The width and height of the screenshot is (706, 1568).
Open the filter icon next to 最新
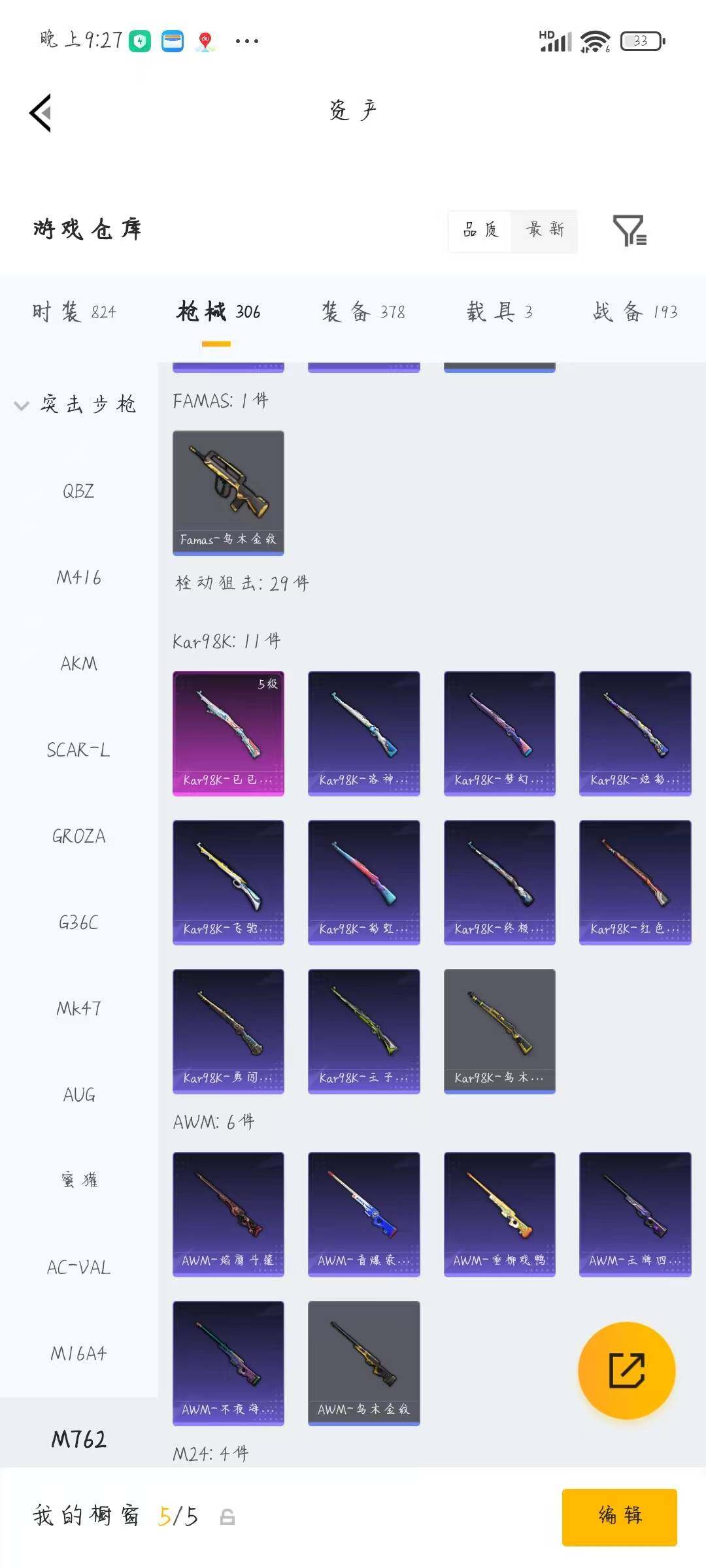(630, 231)
